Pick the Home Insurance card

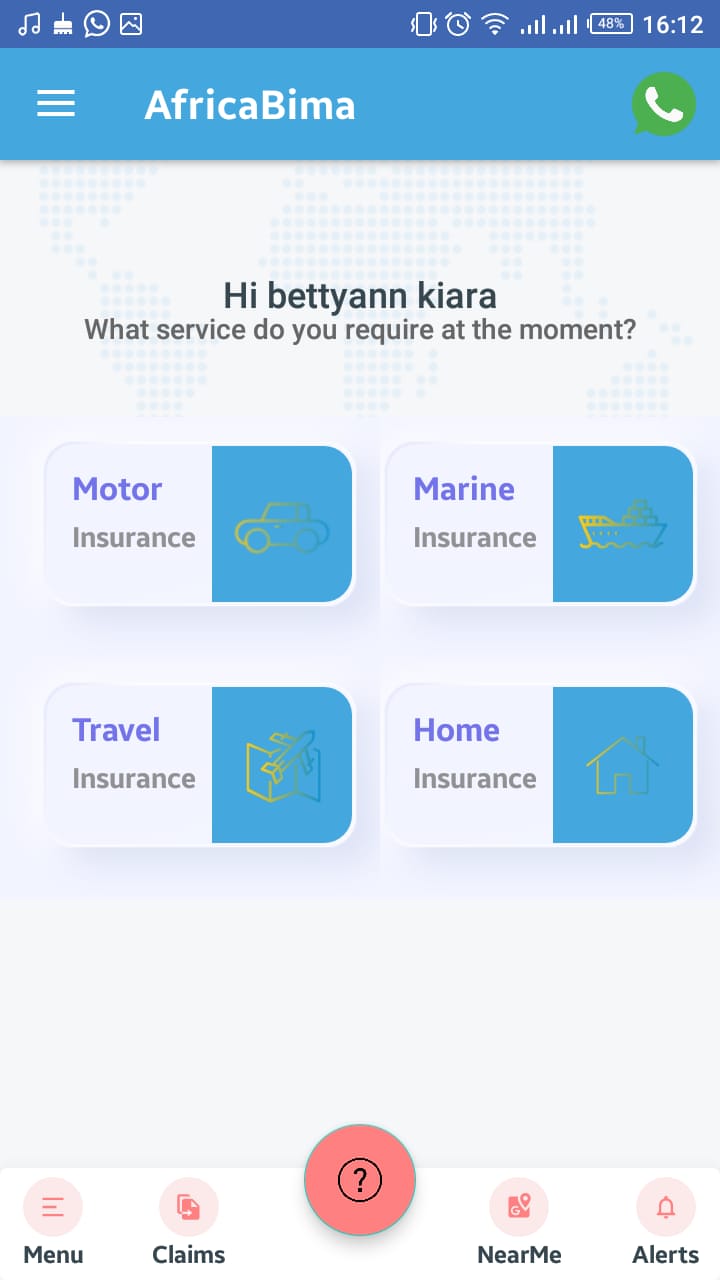(x=540, y=765)
